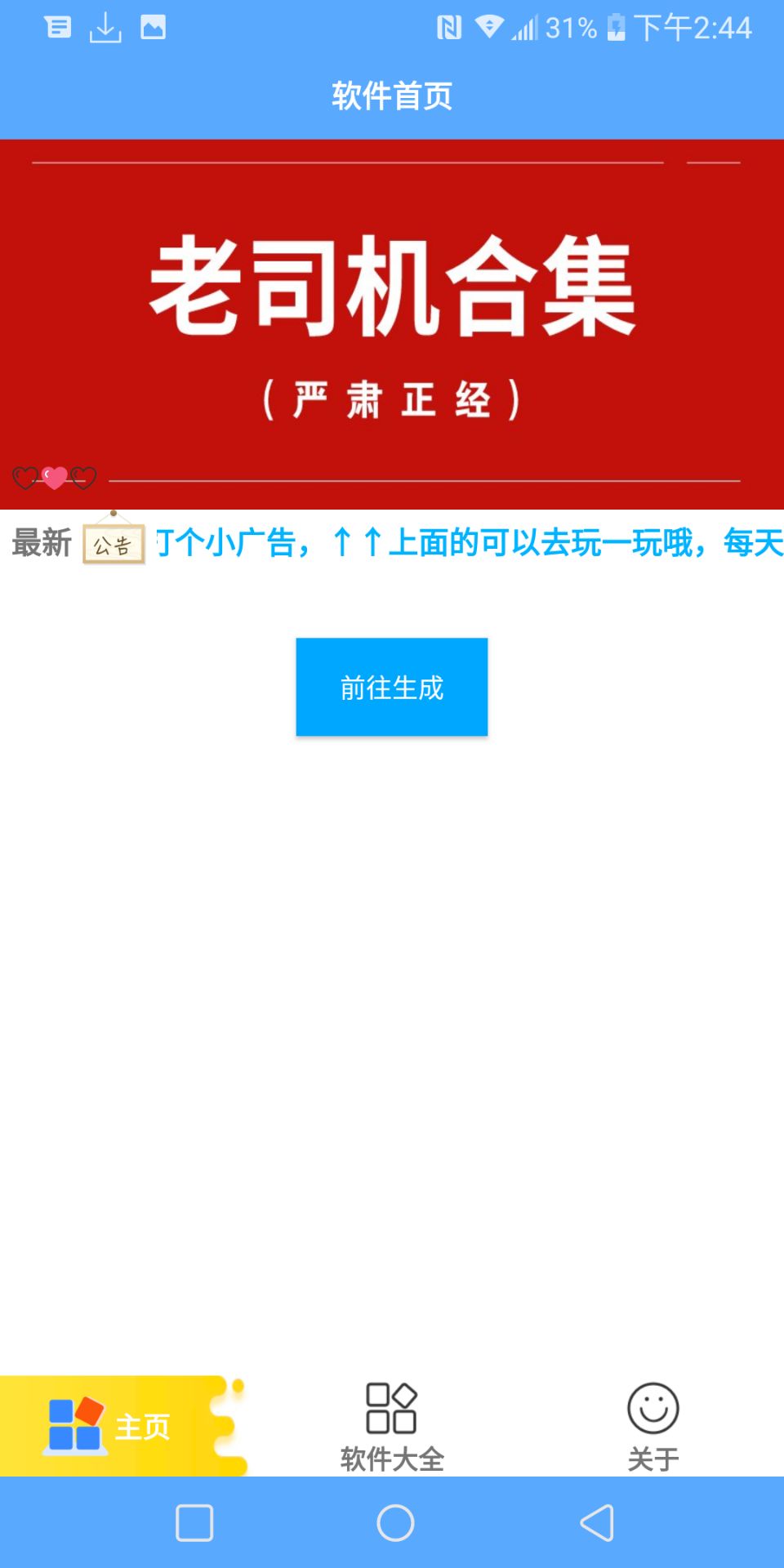The image size is (784, 1568).
Task: Open recent apps from the navigation bar
Action: [194, 1522]
